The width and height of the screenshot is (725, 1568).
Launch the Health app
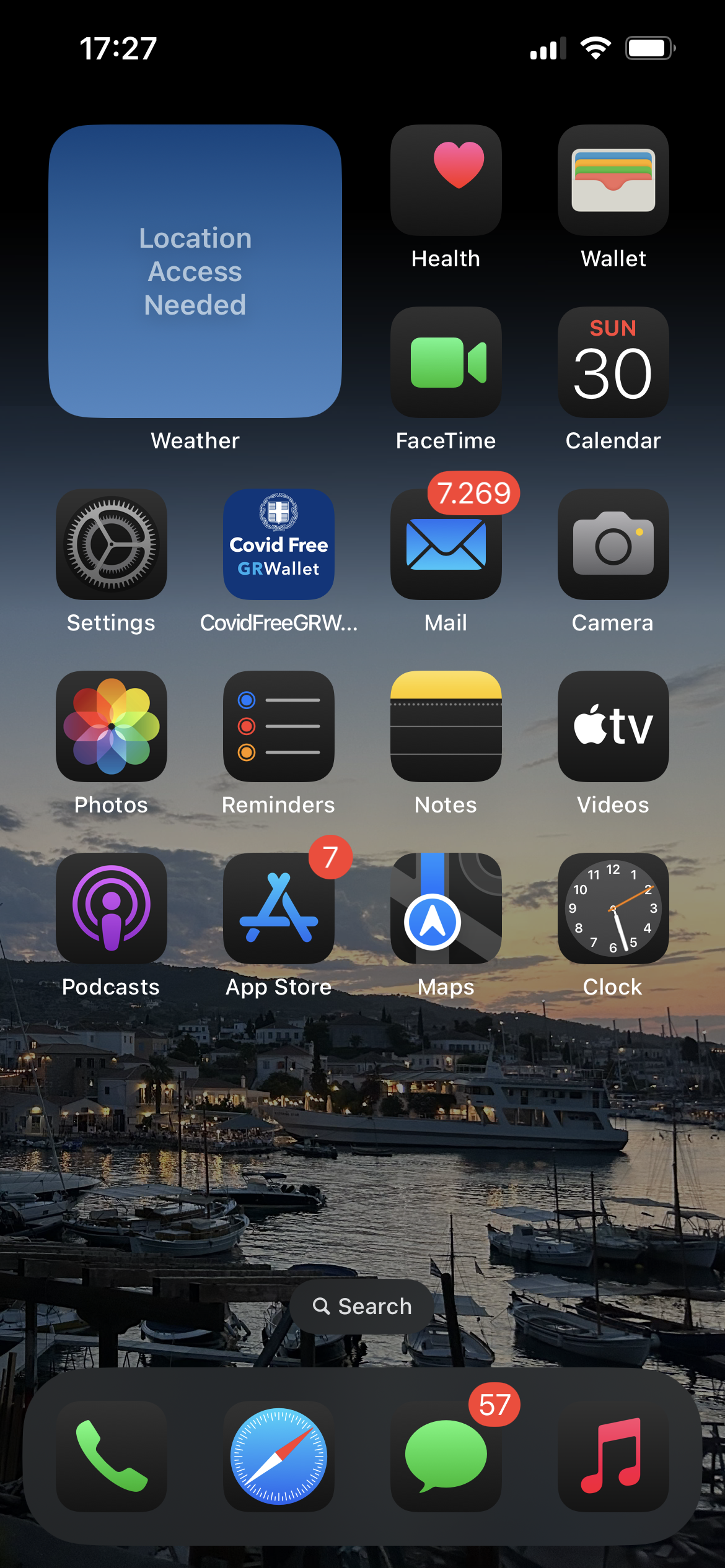446,180
